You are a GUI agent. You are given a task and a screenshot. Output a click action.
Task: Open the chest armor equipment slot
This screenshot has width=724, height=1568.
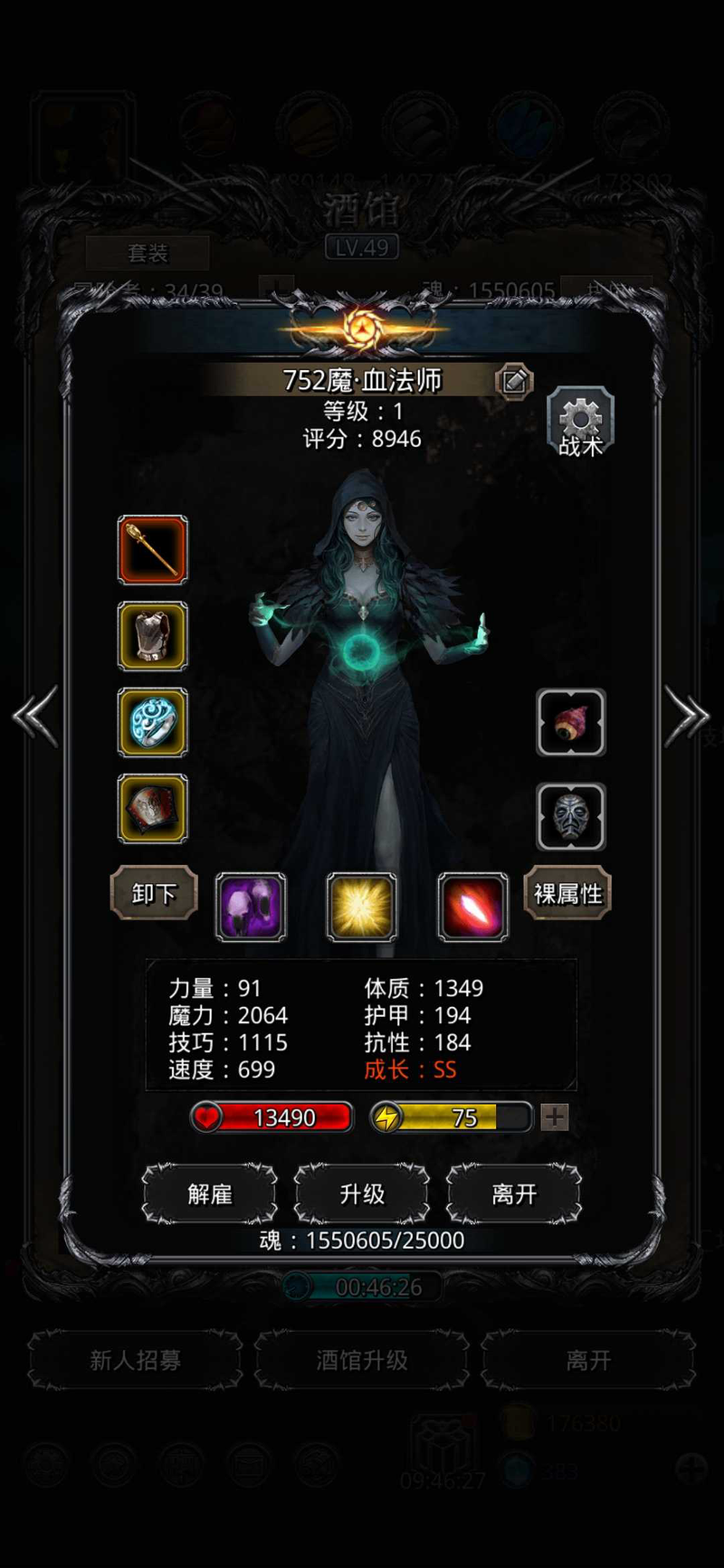click(153, 636)
